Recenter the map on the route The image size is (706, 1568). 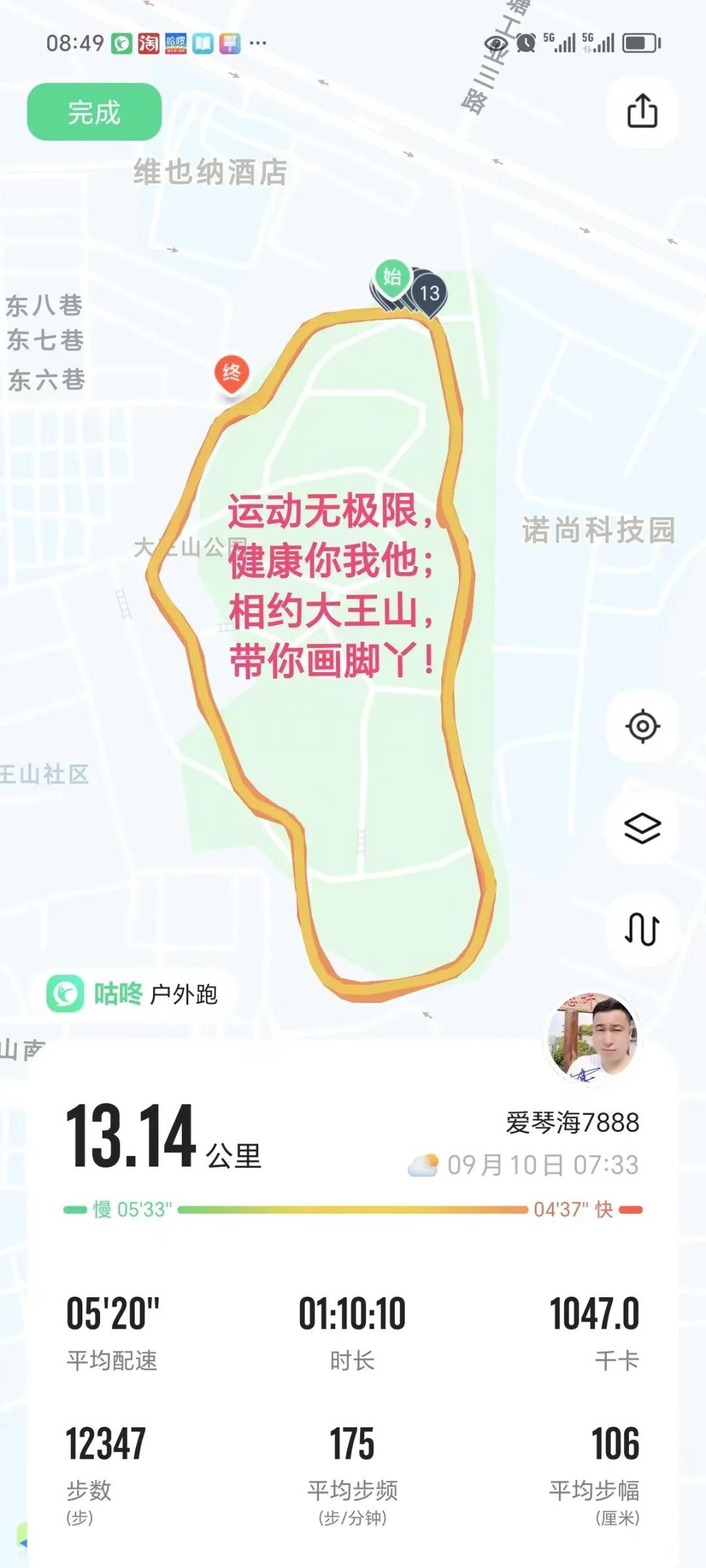coord(642,726)
